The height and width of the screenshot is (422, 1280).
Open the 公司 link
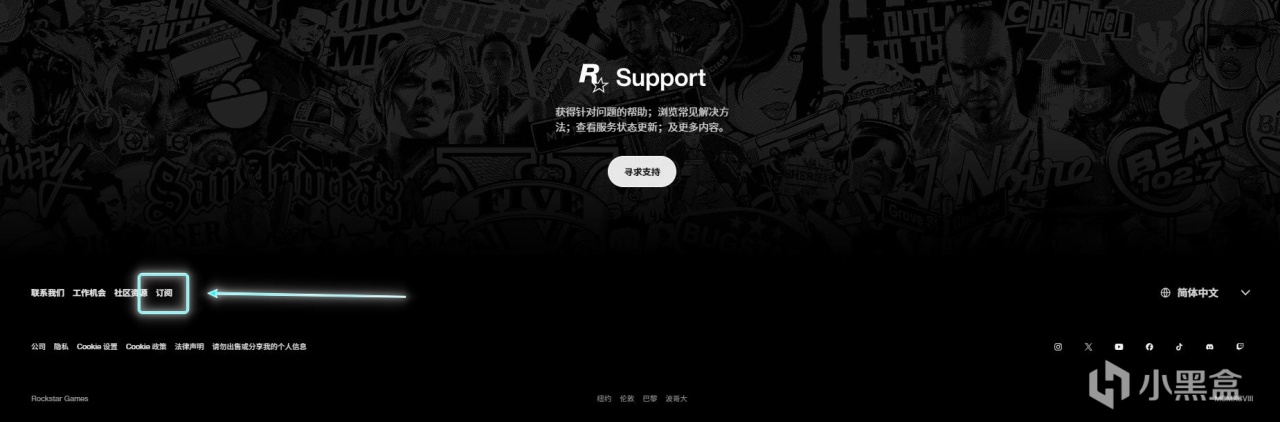coord(38,347)
